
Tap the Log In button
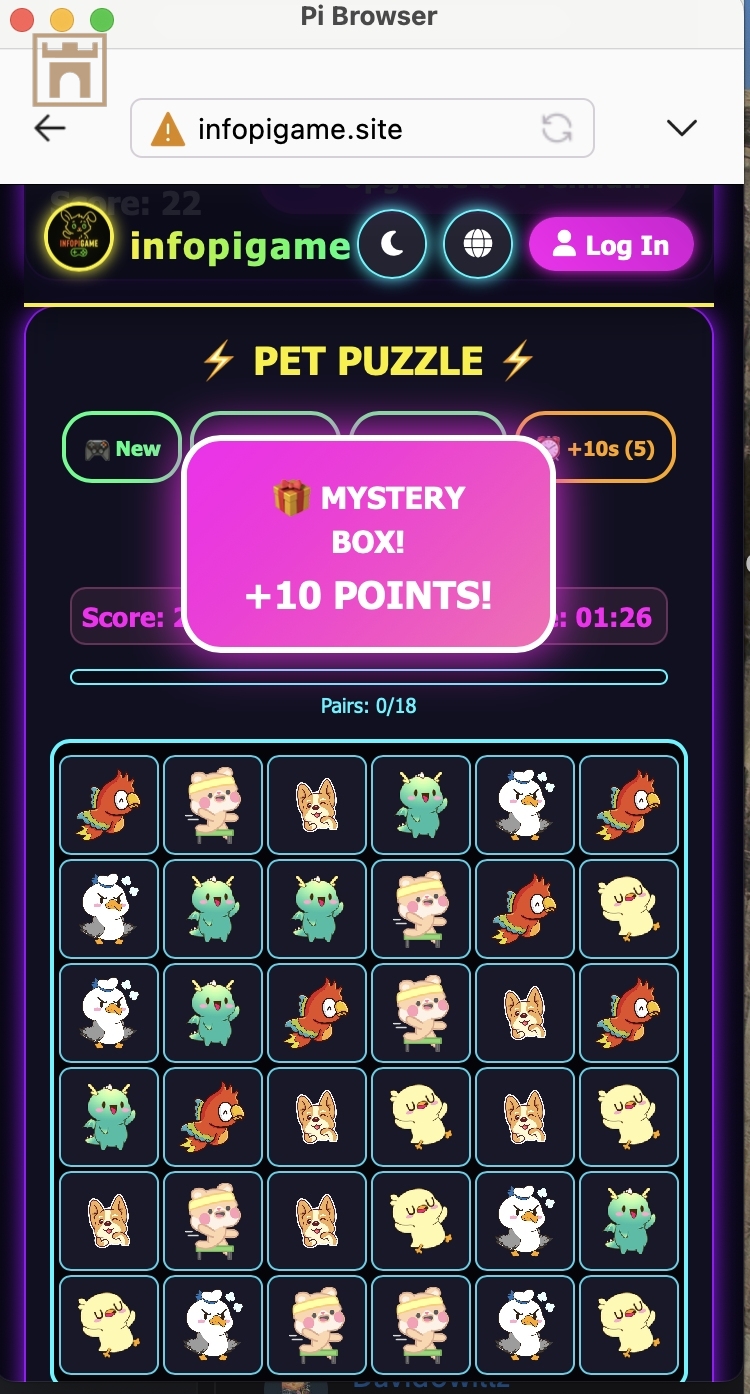(611, 245)
